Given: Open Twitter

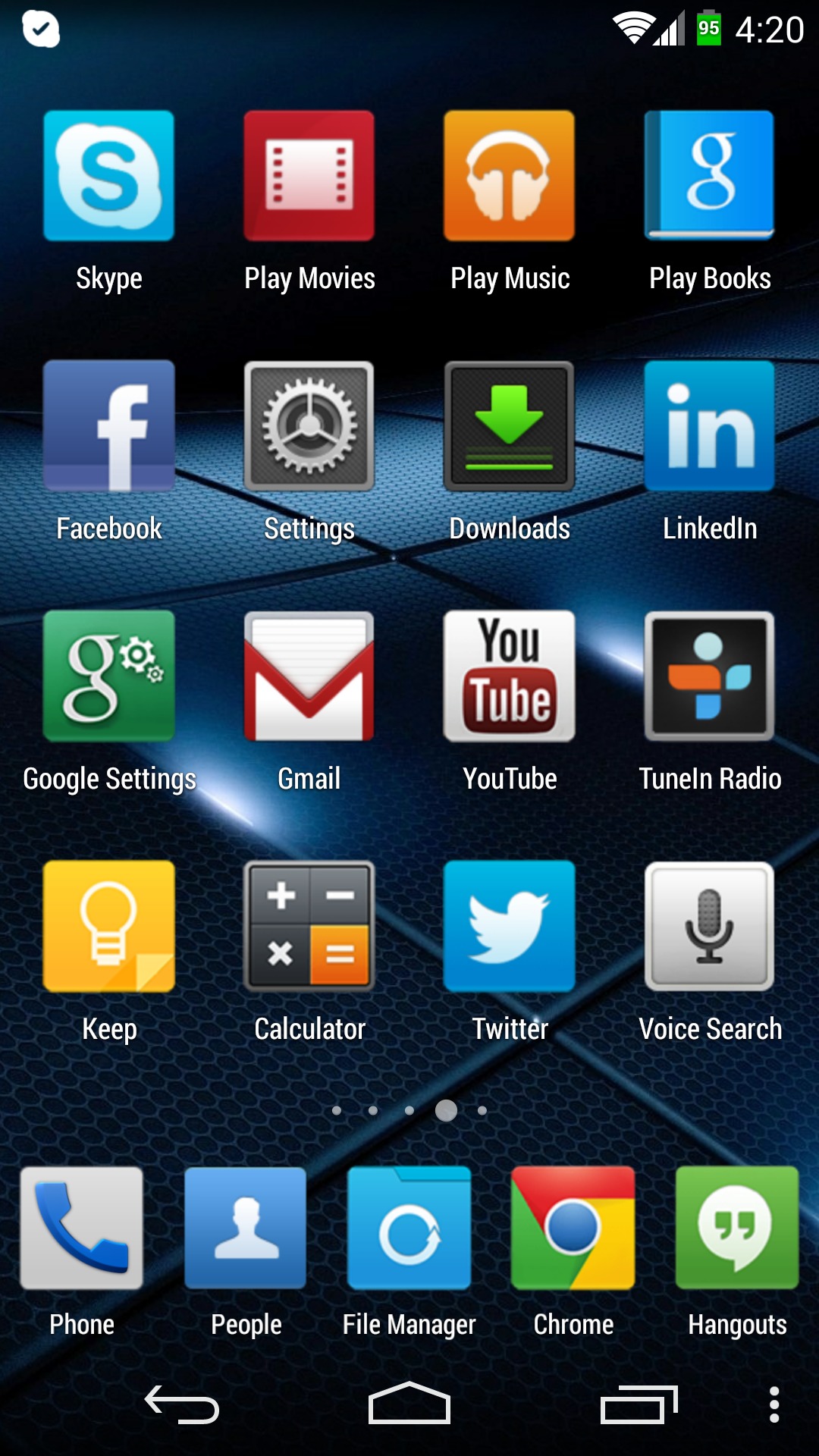Looking at the screenshot, I should [510, 927].
